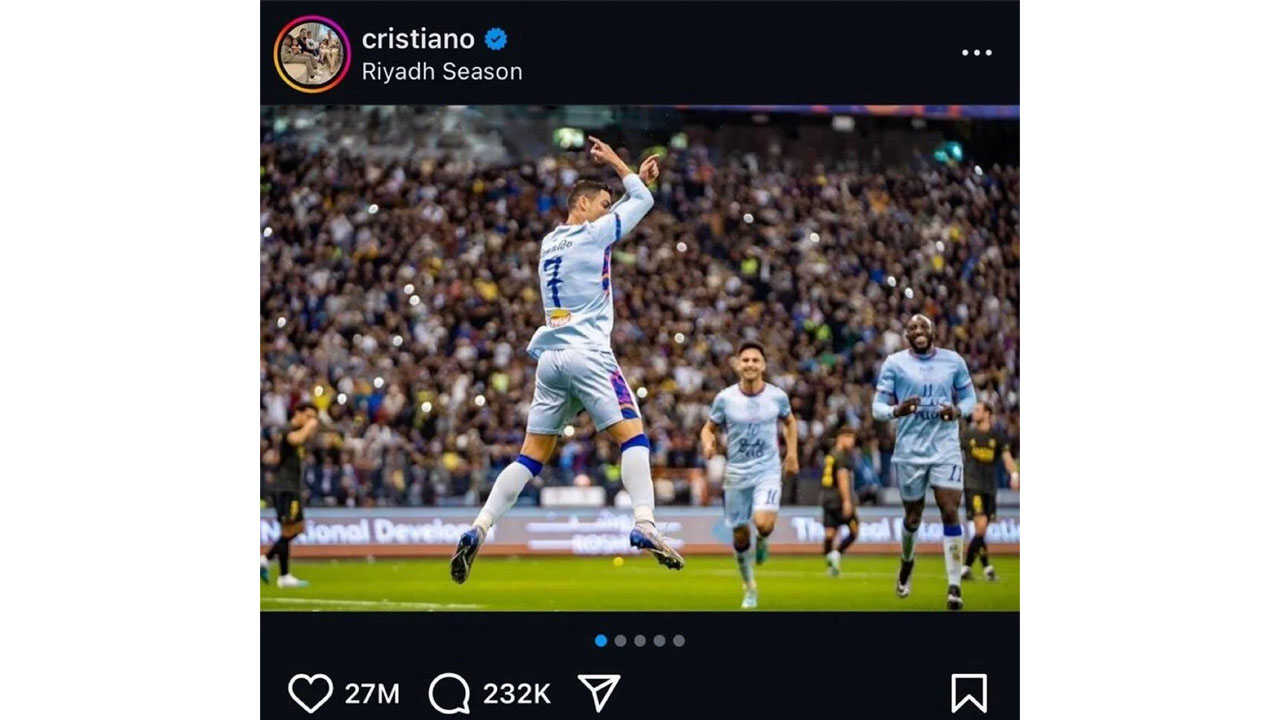This screenshot has width=1280, height=720.
Task: Open the post photo of the celebration
Action: coord(640,358)
